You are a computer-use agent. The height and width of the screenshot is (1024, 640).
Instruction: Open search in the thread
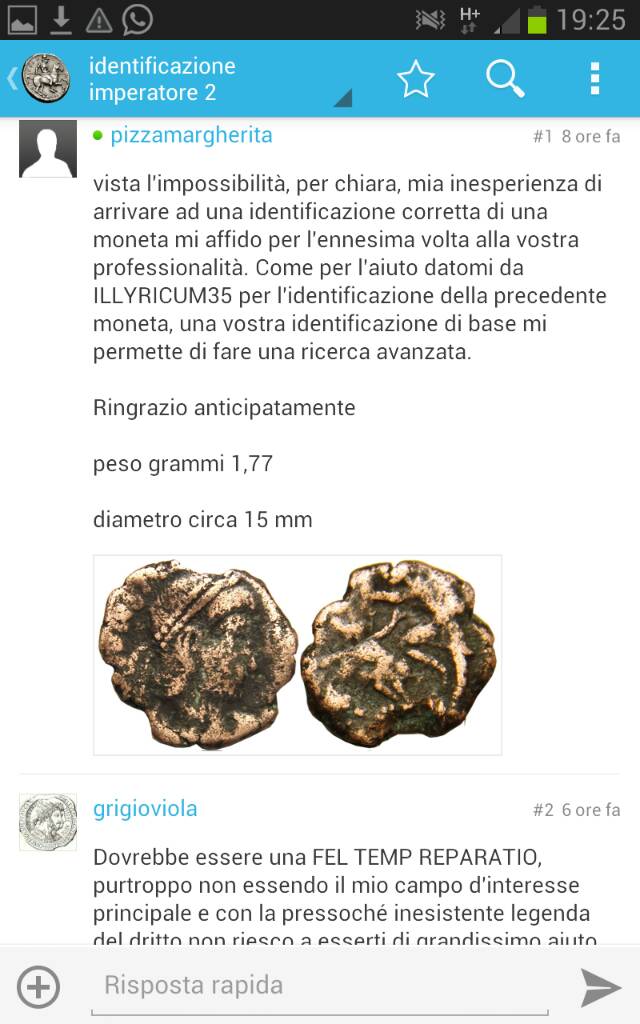click(505, 79)
